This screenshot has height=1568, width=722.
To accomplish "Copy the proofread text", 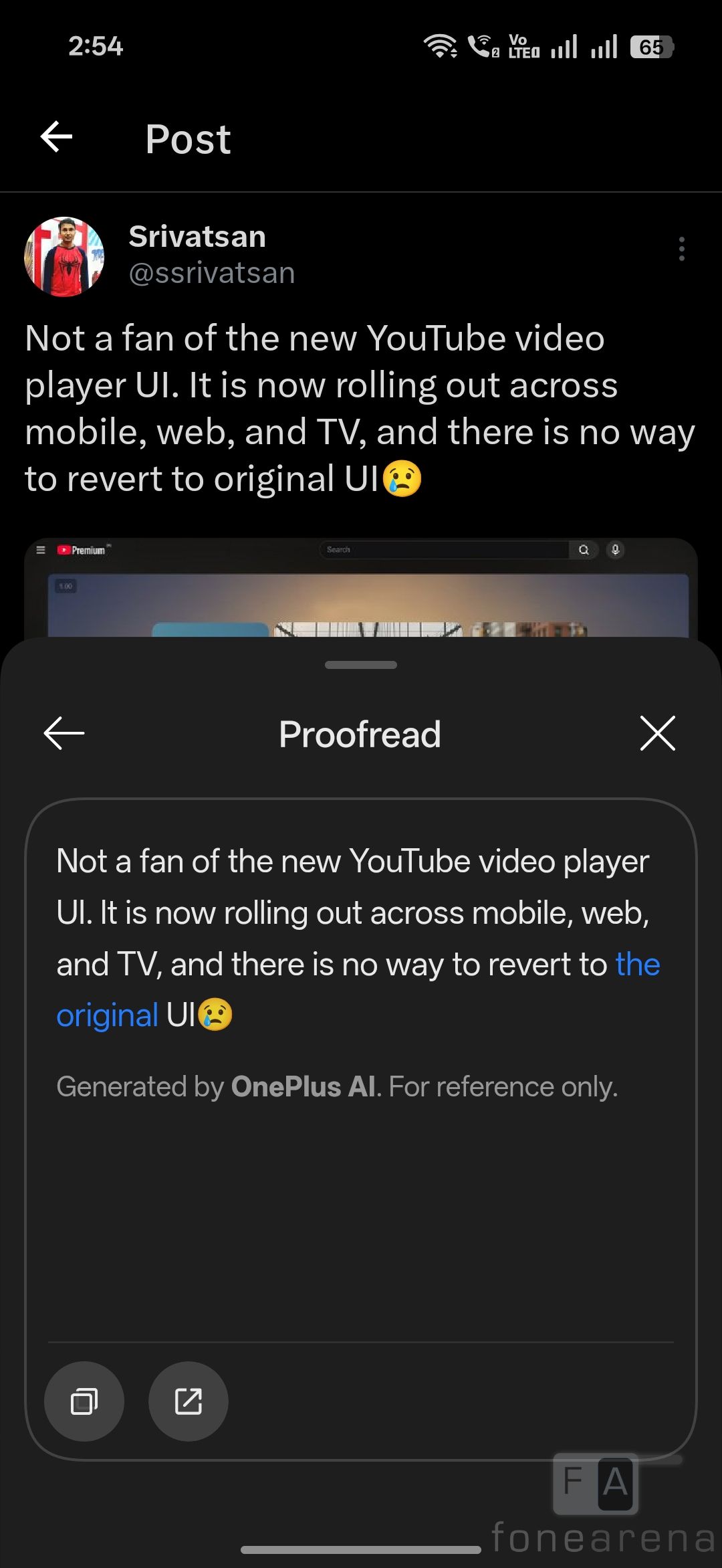I will (84, 1401).
